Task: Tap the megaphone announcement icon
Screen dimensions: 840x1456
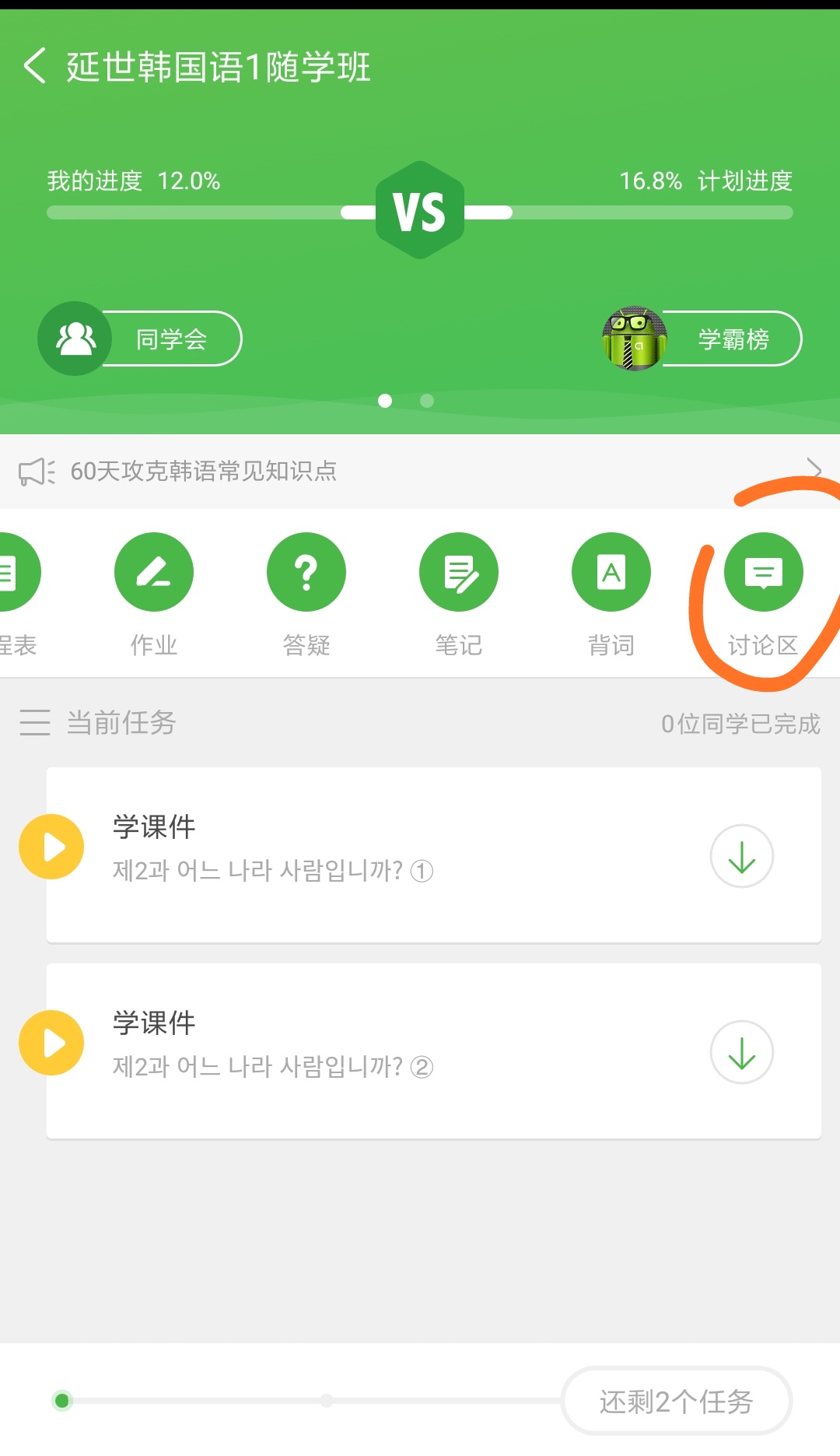Action: [35, 471]
